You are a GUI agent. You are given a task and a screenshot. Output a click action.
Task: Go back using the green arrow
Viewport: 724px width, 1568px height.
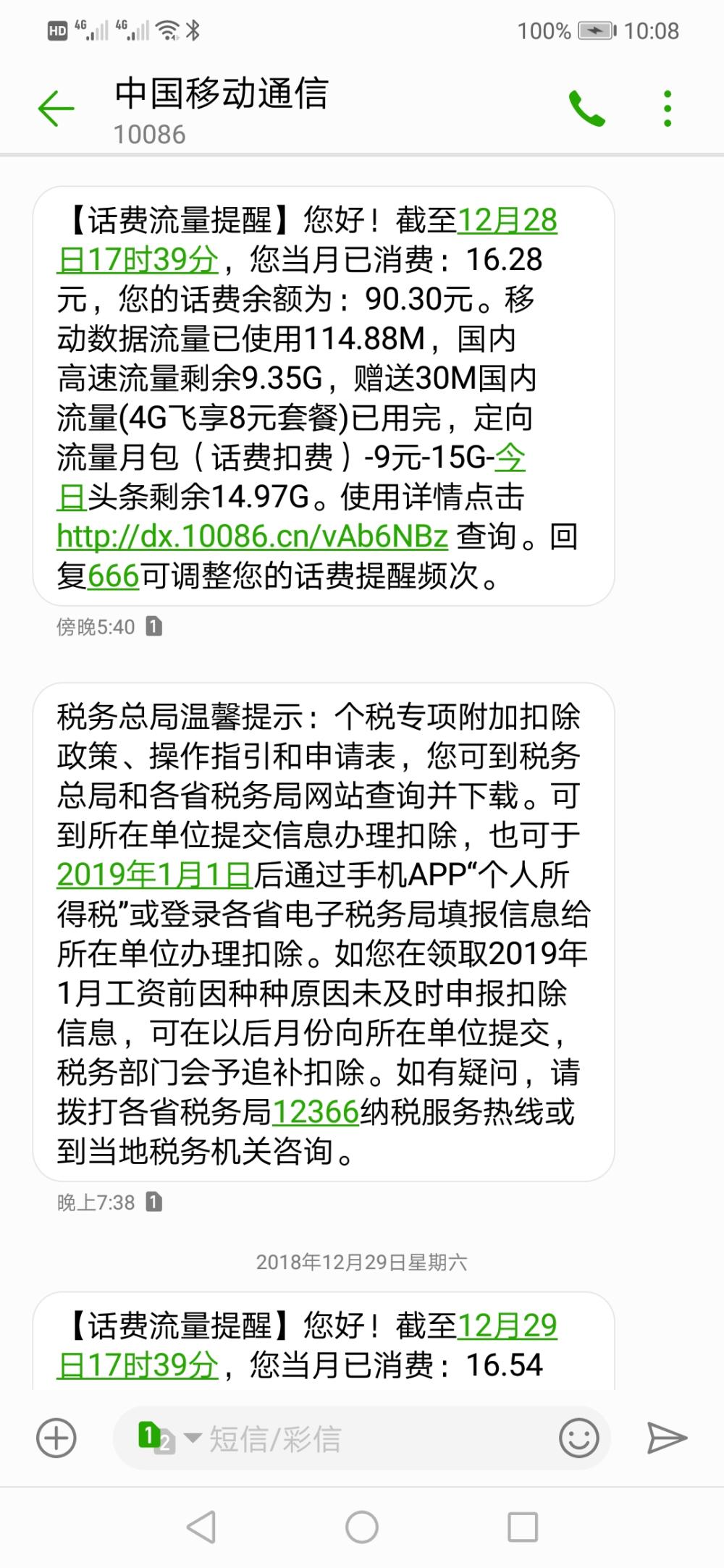[x=56, y=109]
